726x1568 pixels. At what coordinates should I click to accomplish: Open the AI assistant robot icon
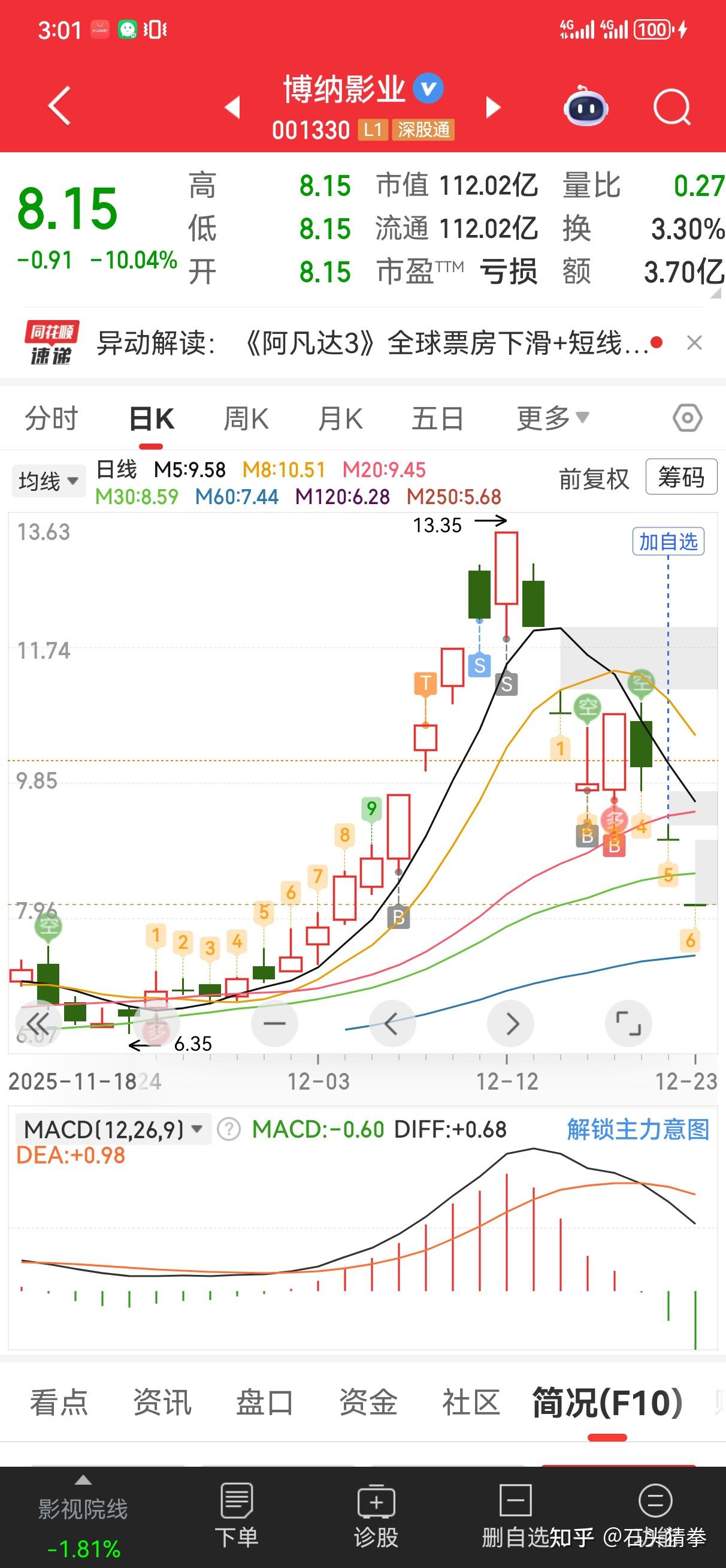pyautogui.click(x=586, y=107)
